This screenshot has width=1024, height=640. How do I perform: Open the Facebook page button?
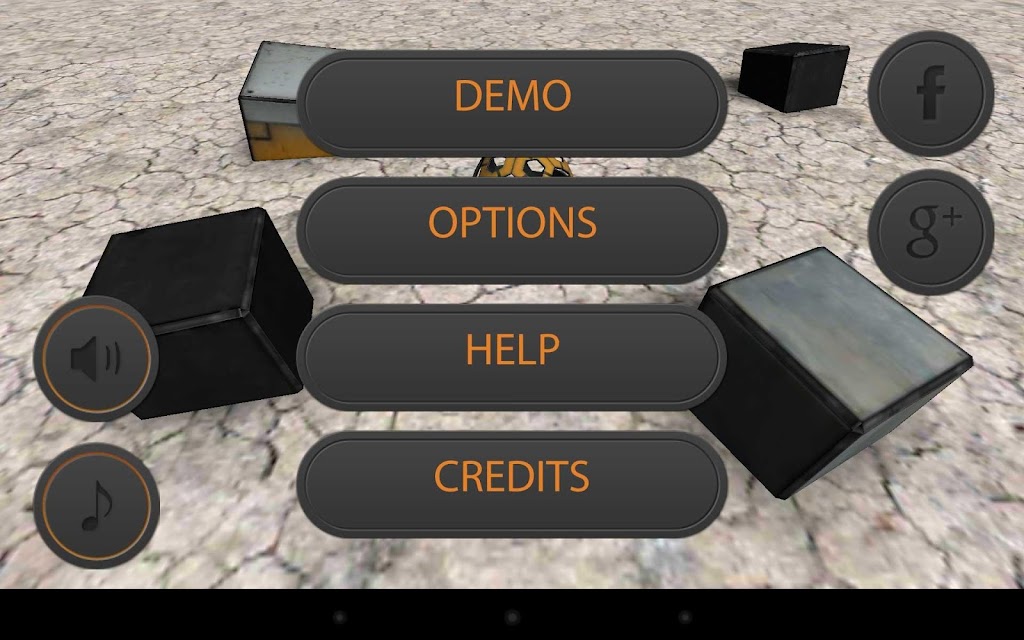[x=931, y=93]
